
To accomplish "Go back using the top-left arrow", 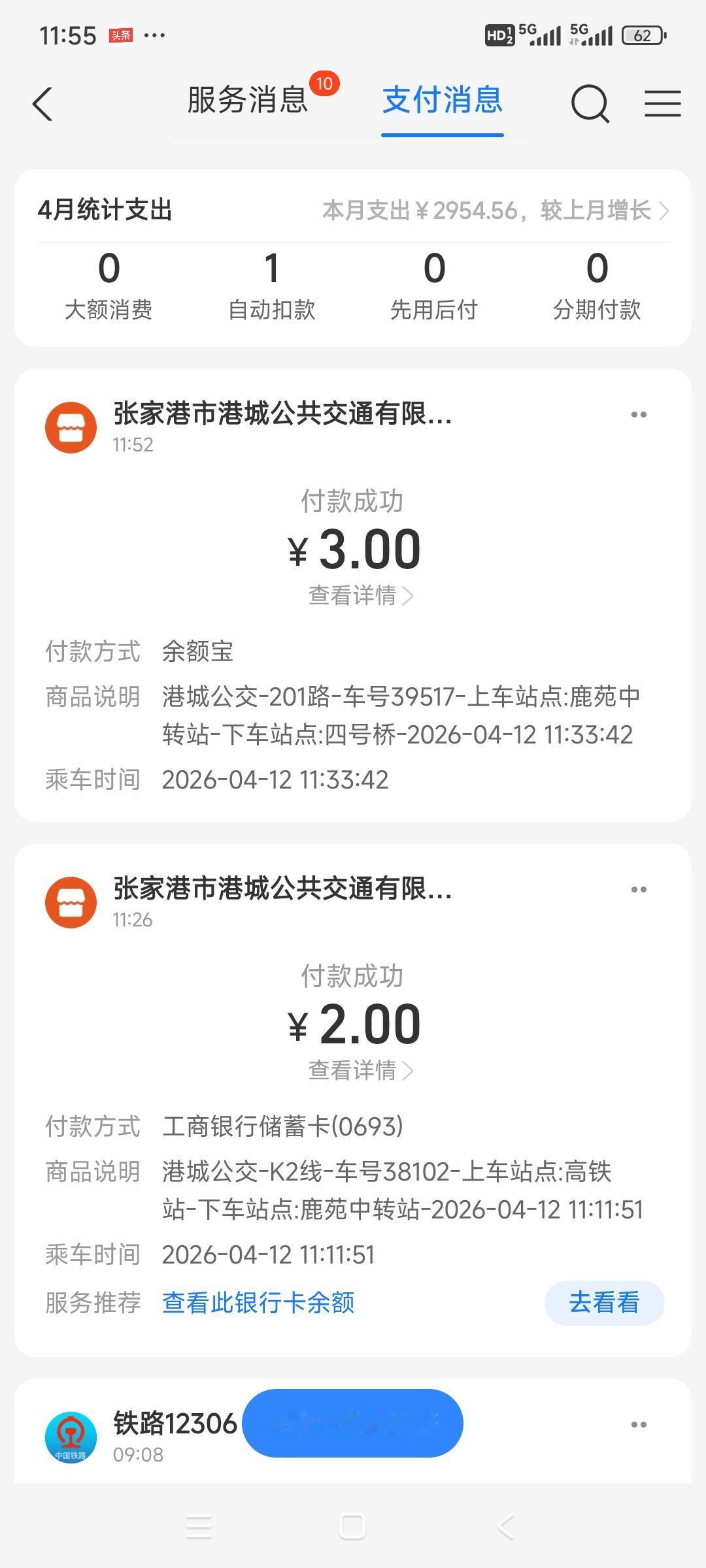I will tap(42, 103).
